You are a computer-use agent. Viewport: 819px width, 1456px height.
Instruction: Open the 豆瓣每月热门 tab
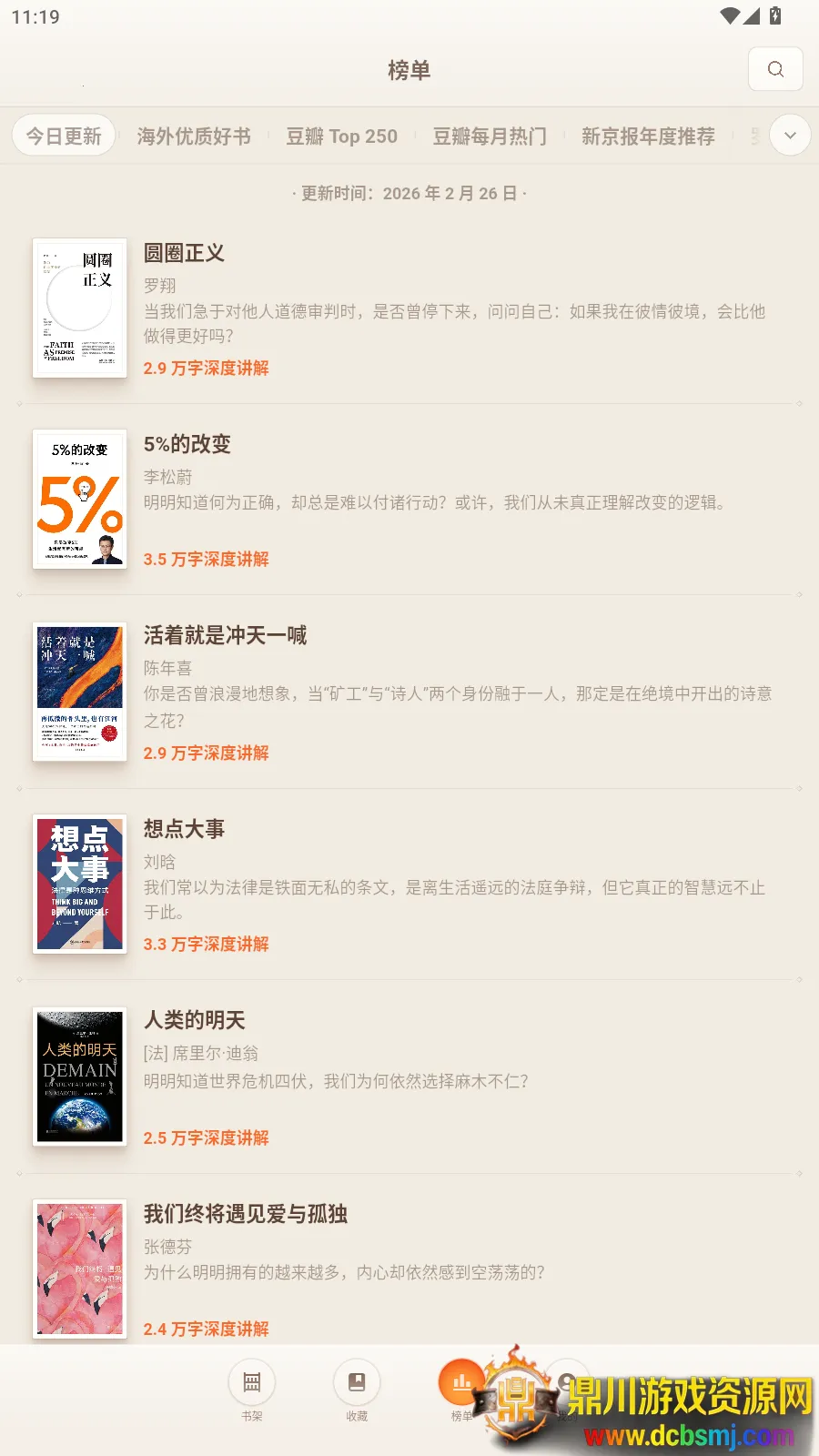point(490,136)
